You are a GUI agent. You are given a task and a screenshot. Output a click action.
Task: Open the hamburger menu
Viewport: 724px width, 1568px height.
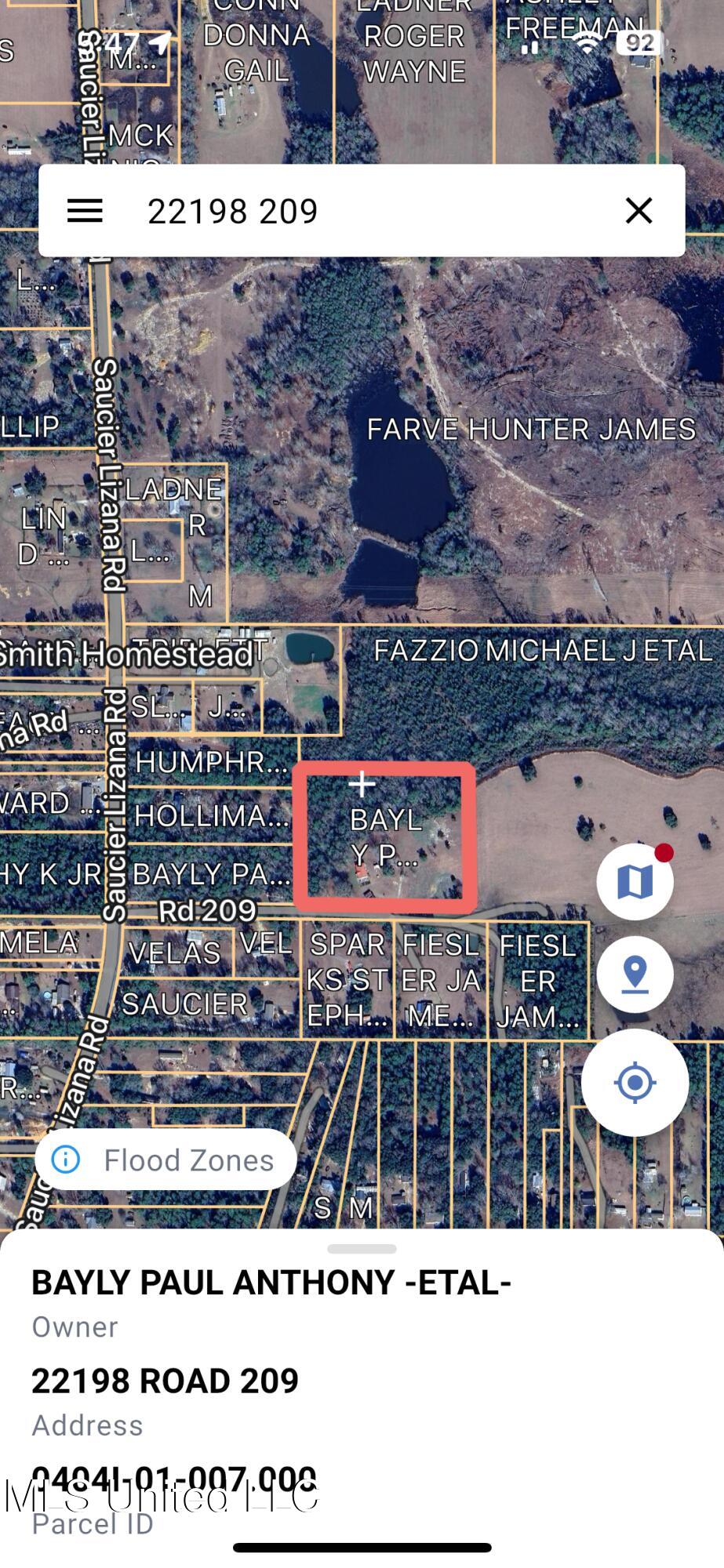click(85, 211)
